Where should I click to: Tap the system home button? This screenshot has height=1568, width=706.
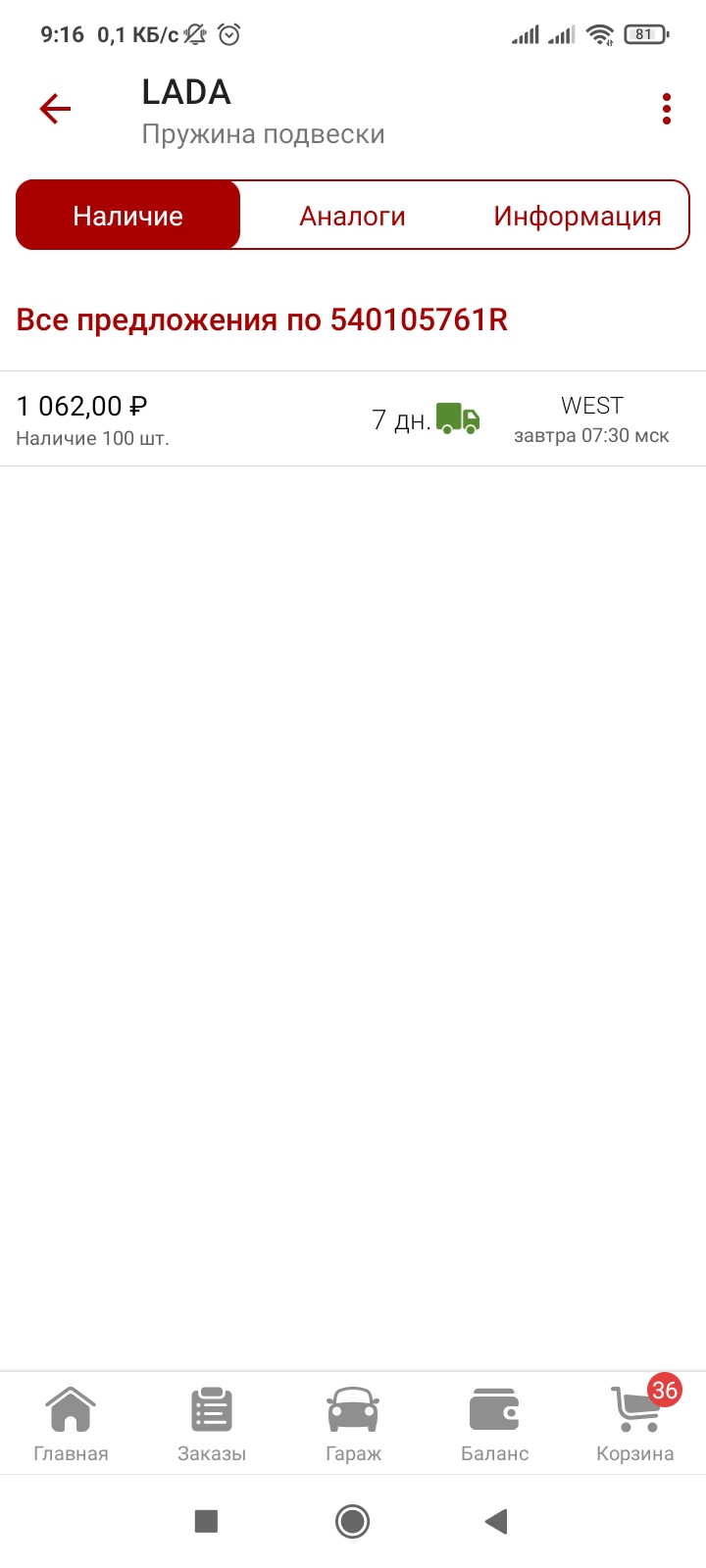coord(352,1521)
